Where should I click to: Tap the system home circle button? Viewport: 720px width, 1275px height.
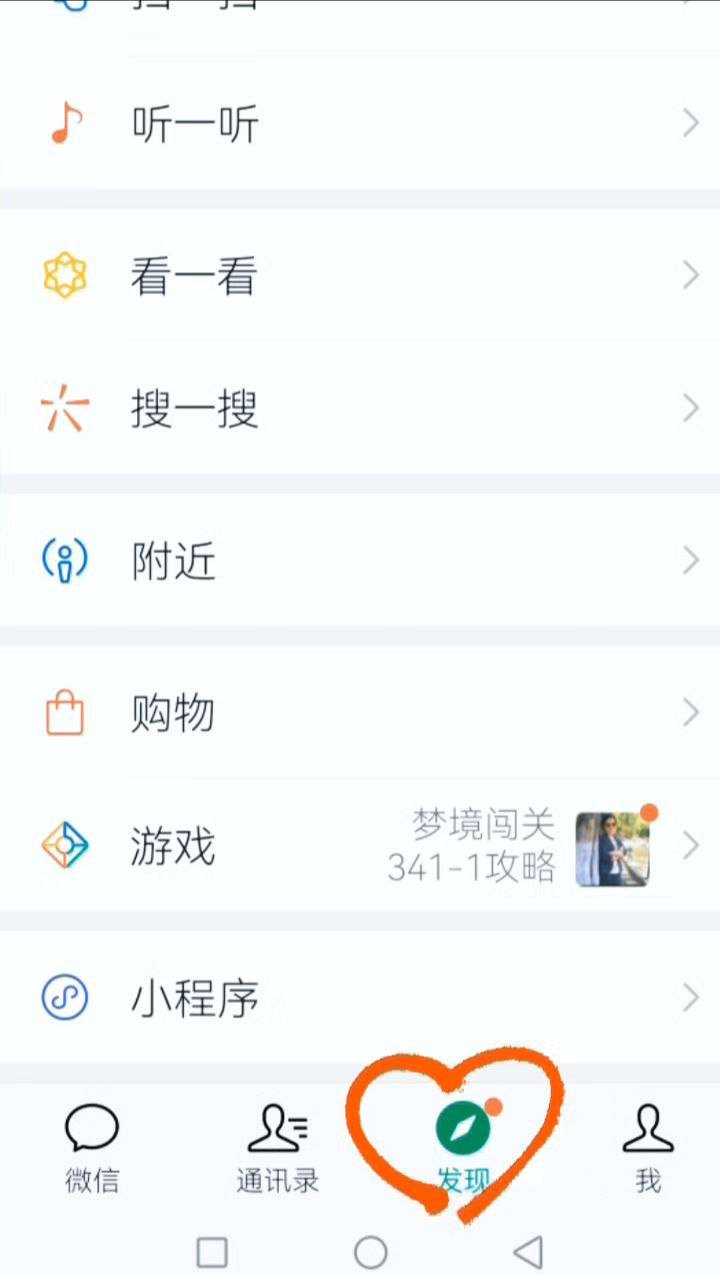point(370,1251)
